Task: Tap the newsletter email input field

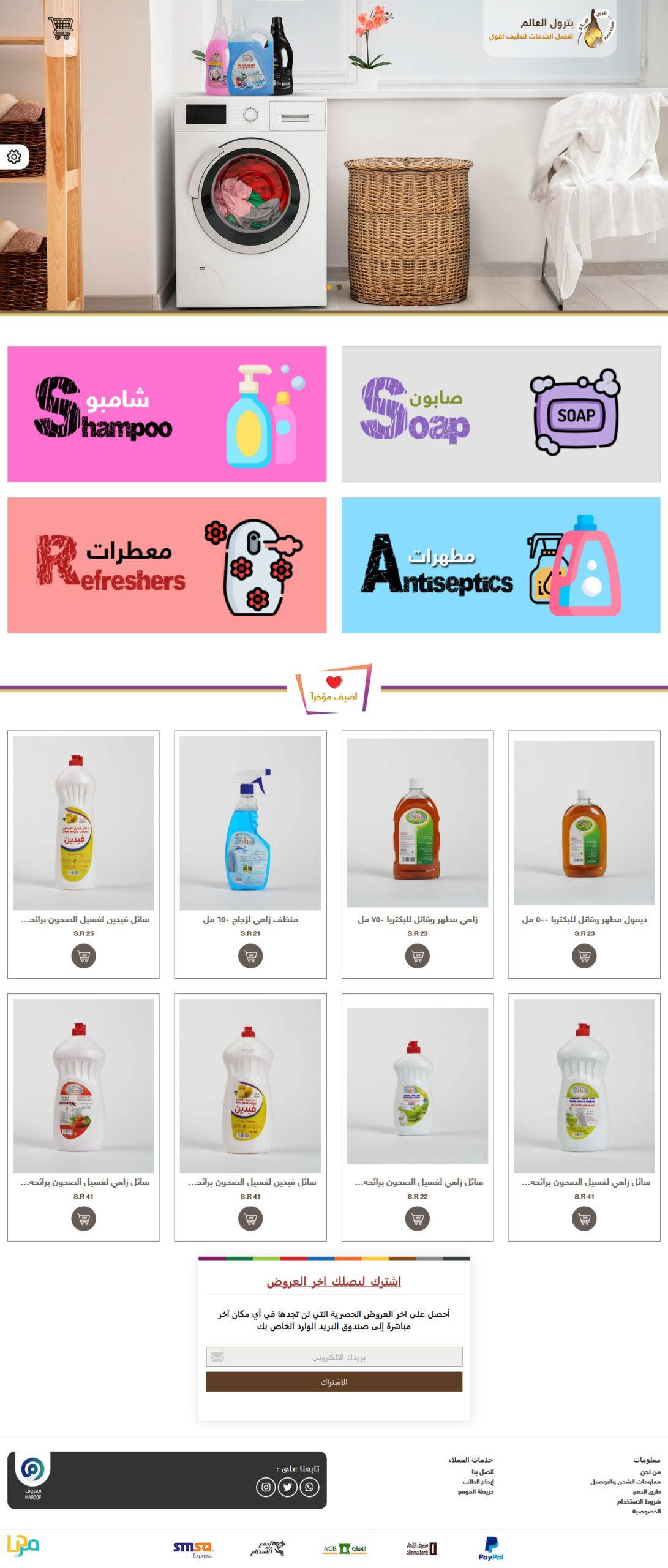Action: [x=334, y=1357]
